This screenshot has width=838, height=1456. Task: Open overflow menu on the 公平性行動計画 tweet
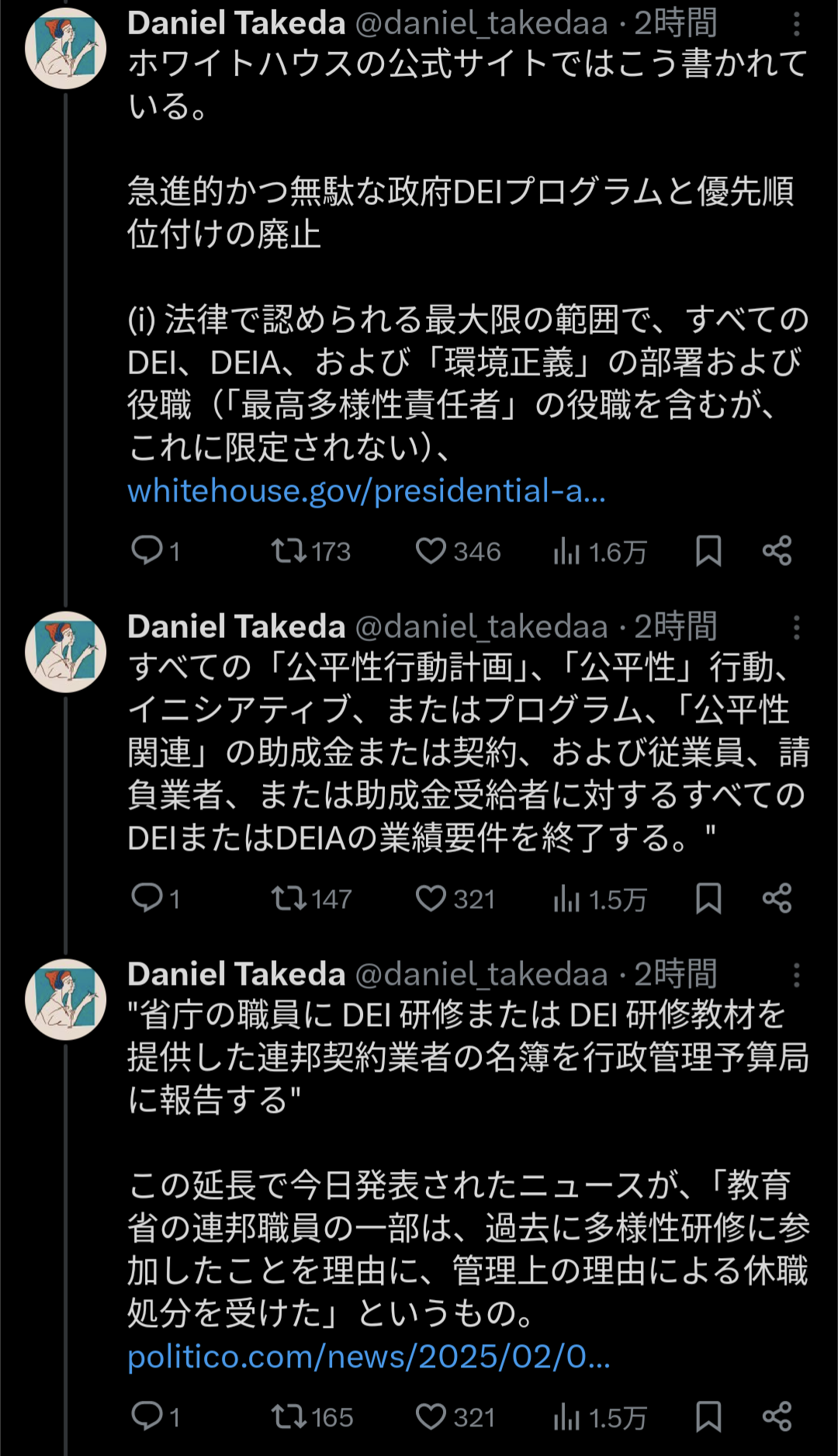(x=796, y=627)
